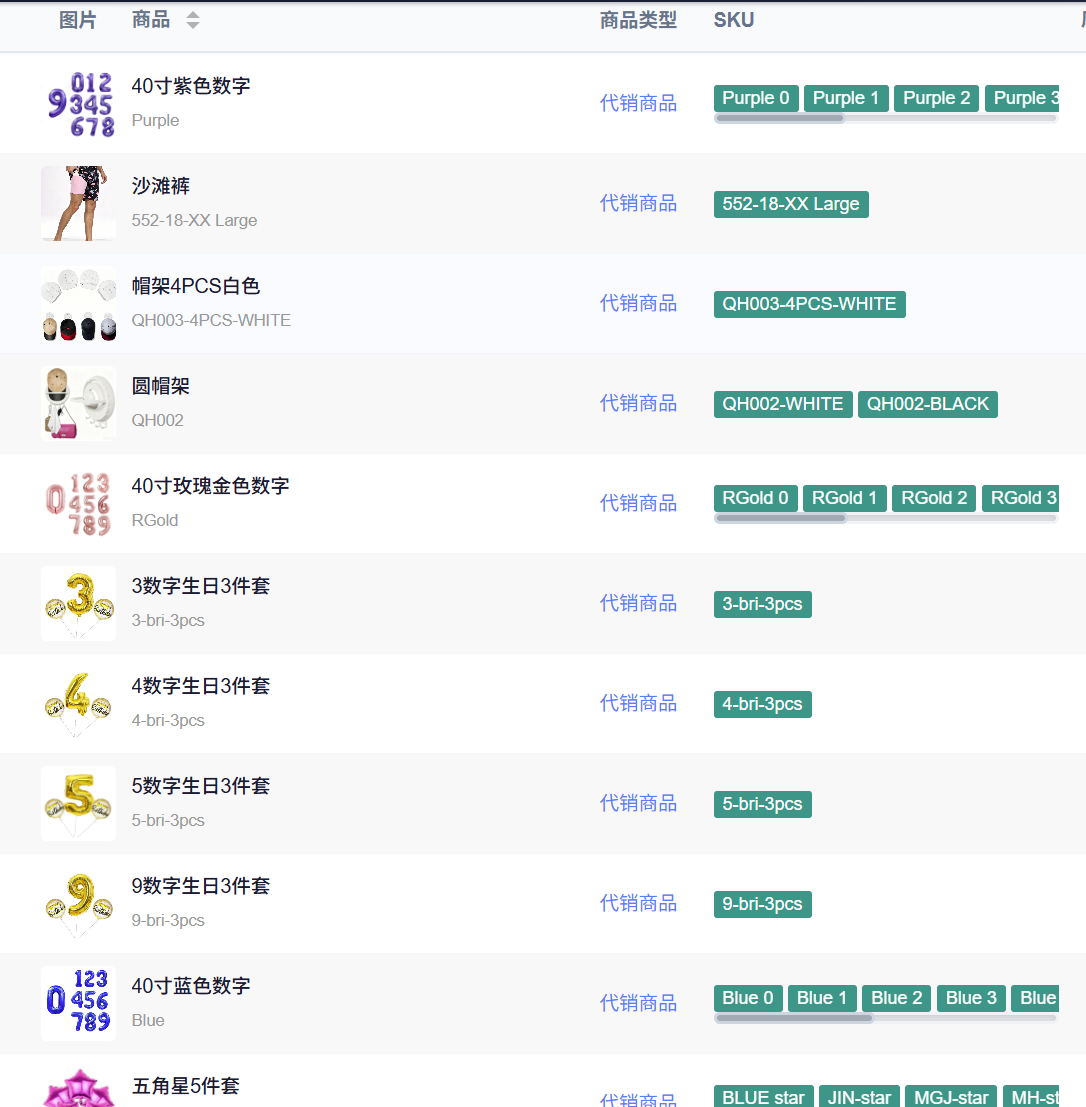Choose the QH002-WHITE SKU tag
1086x1107 pixels.
(782, 404)
